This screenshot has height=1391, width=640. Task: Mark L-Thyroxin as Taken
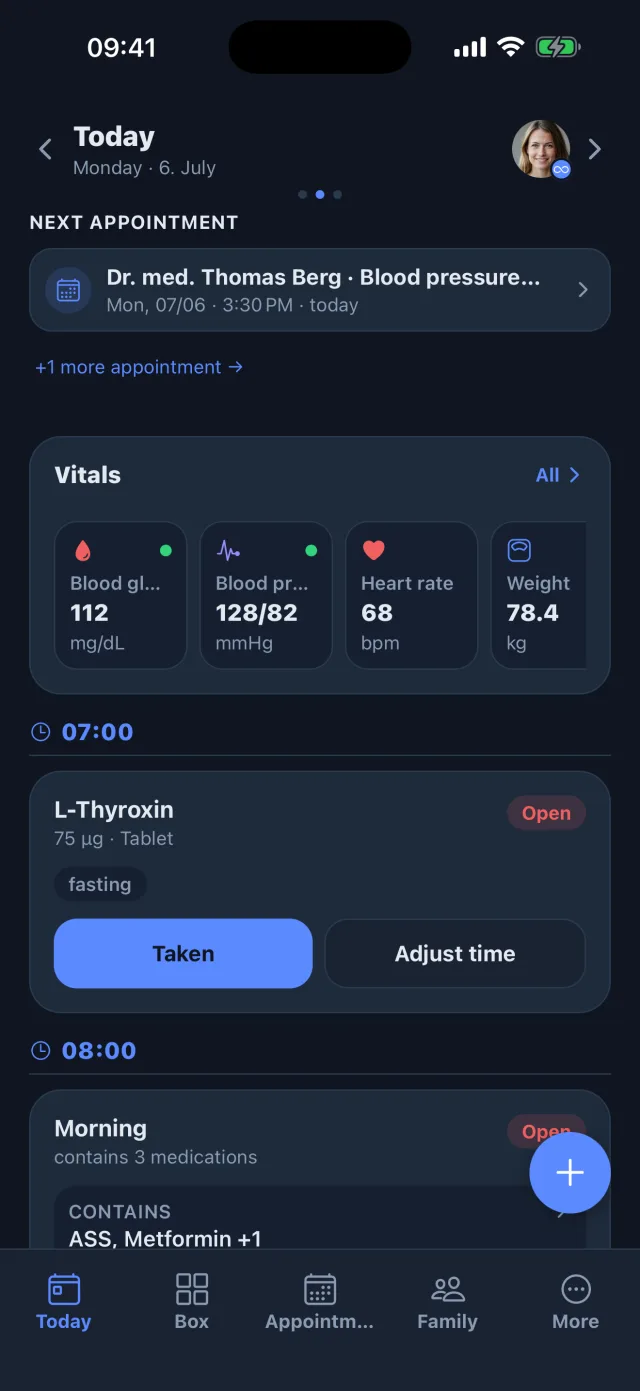pos(183,954)
